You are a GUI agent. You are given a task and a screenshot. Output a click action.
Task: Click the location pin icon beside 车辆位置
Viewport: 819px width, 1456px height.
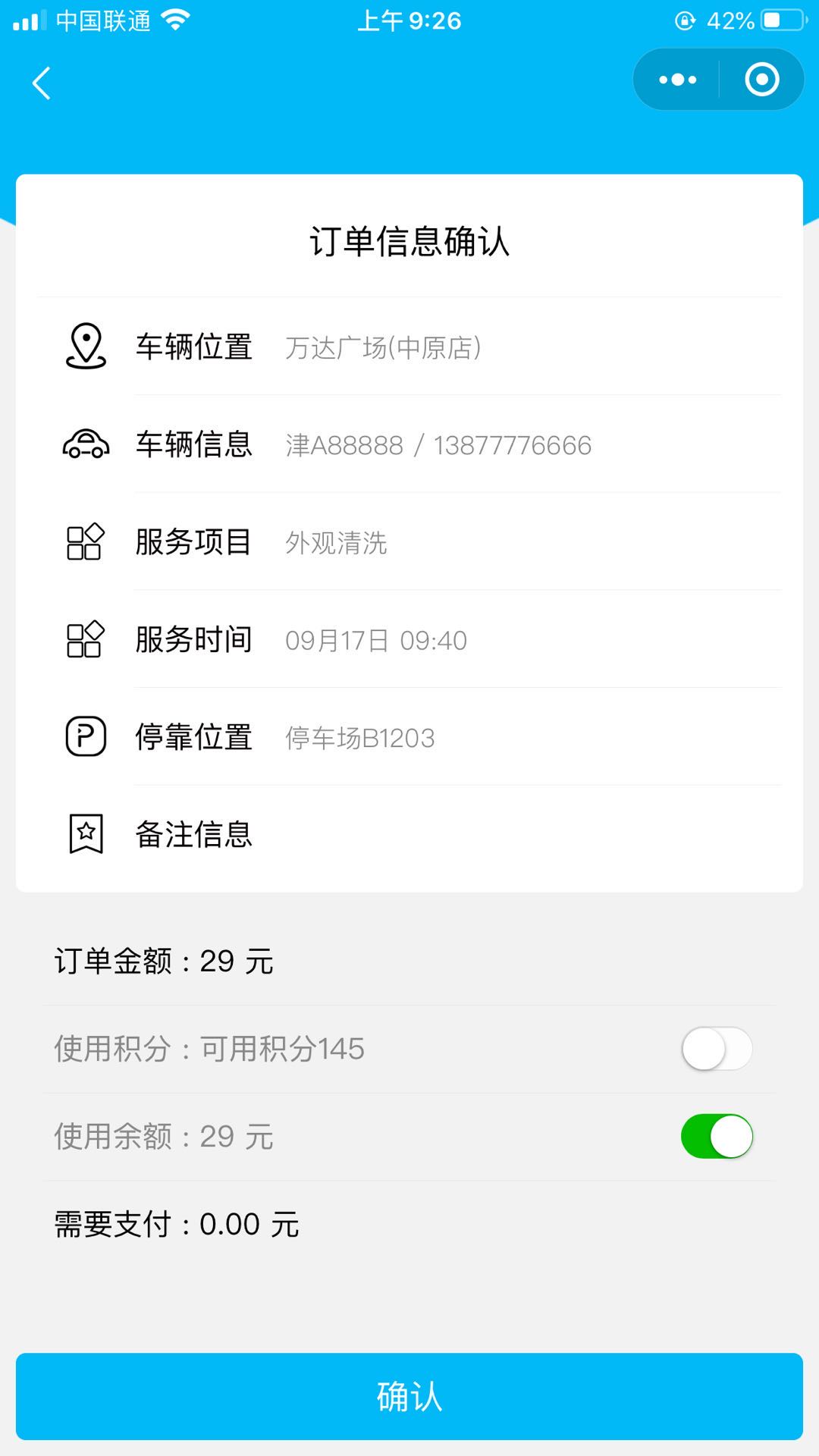[x=86, y=347]
